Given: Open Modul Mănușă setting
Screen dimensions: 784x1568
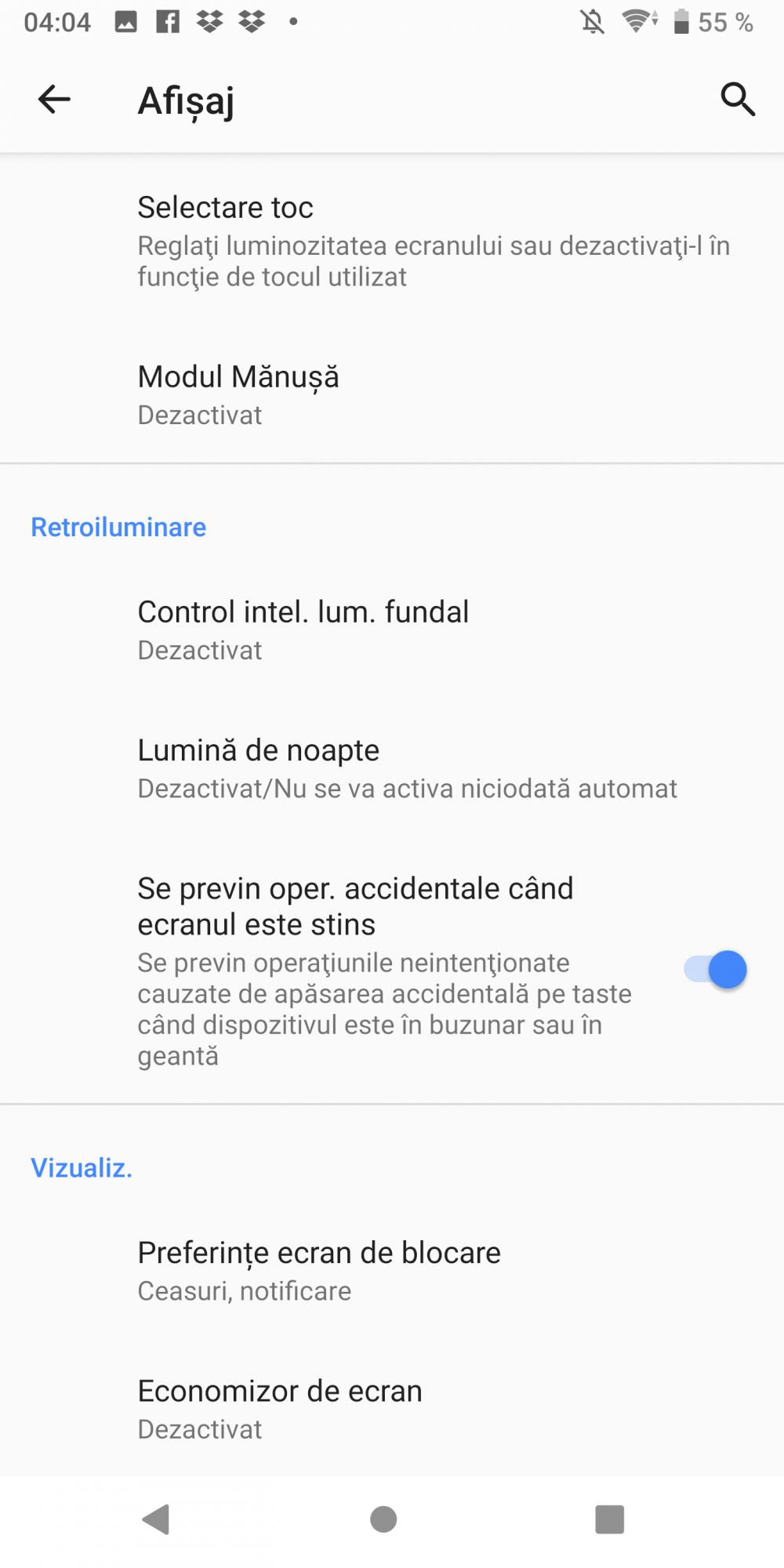Looking at the screenshot, I should click(392, 394).
